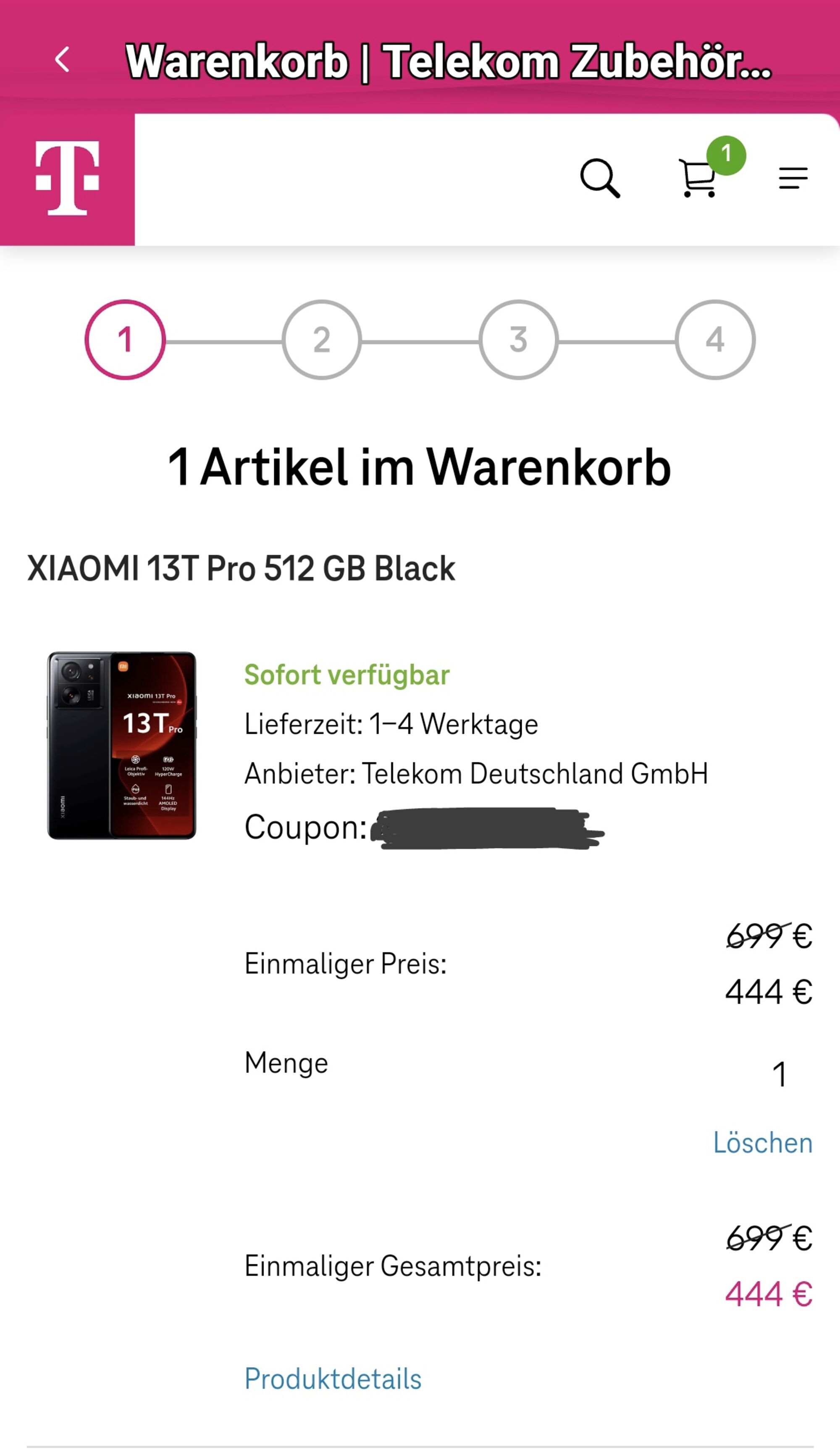Screen dimensions: 840x1450
Task: Open the Xiaomi 13T Pro product image
Action: pos(121,745)
